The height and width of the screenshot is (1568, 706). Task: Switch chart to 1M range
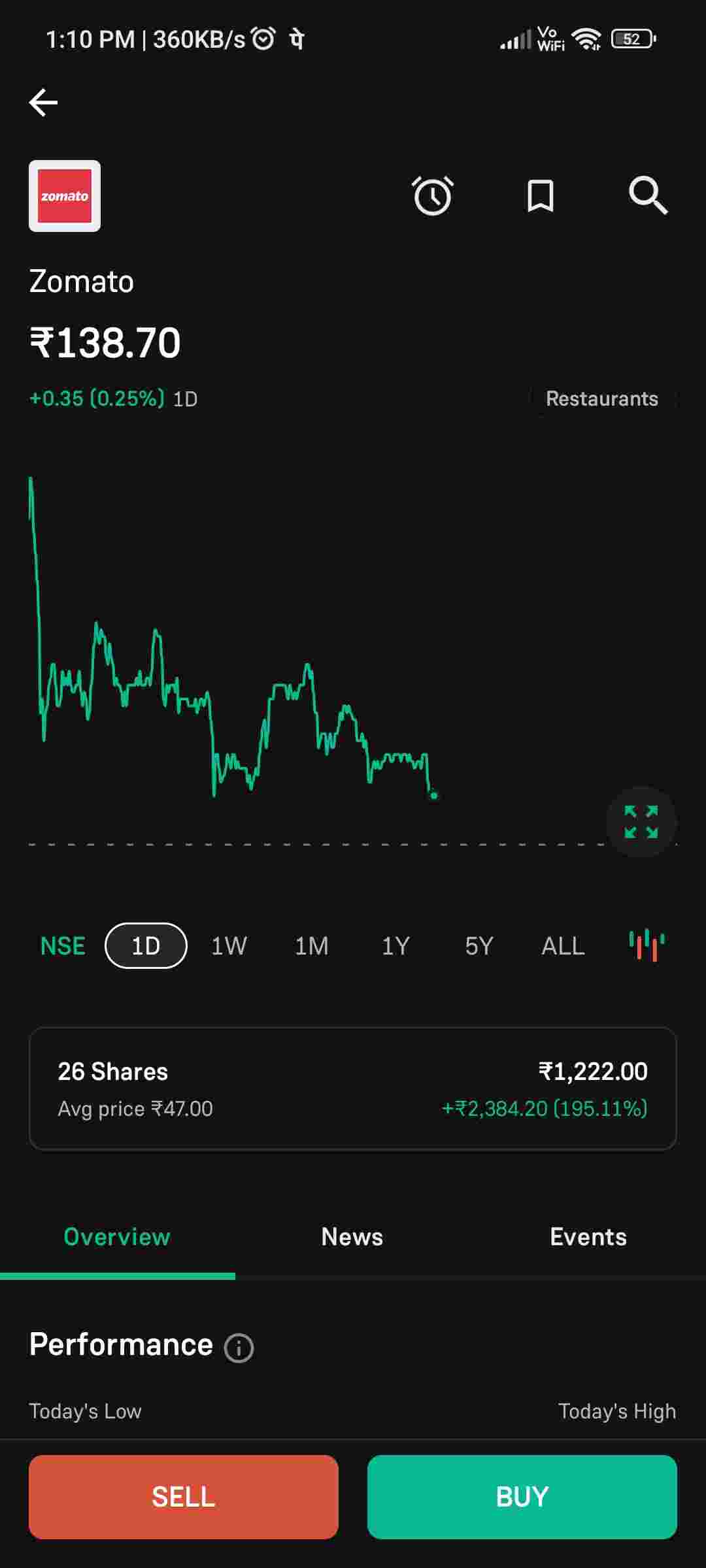click(312, 946)
